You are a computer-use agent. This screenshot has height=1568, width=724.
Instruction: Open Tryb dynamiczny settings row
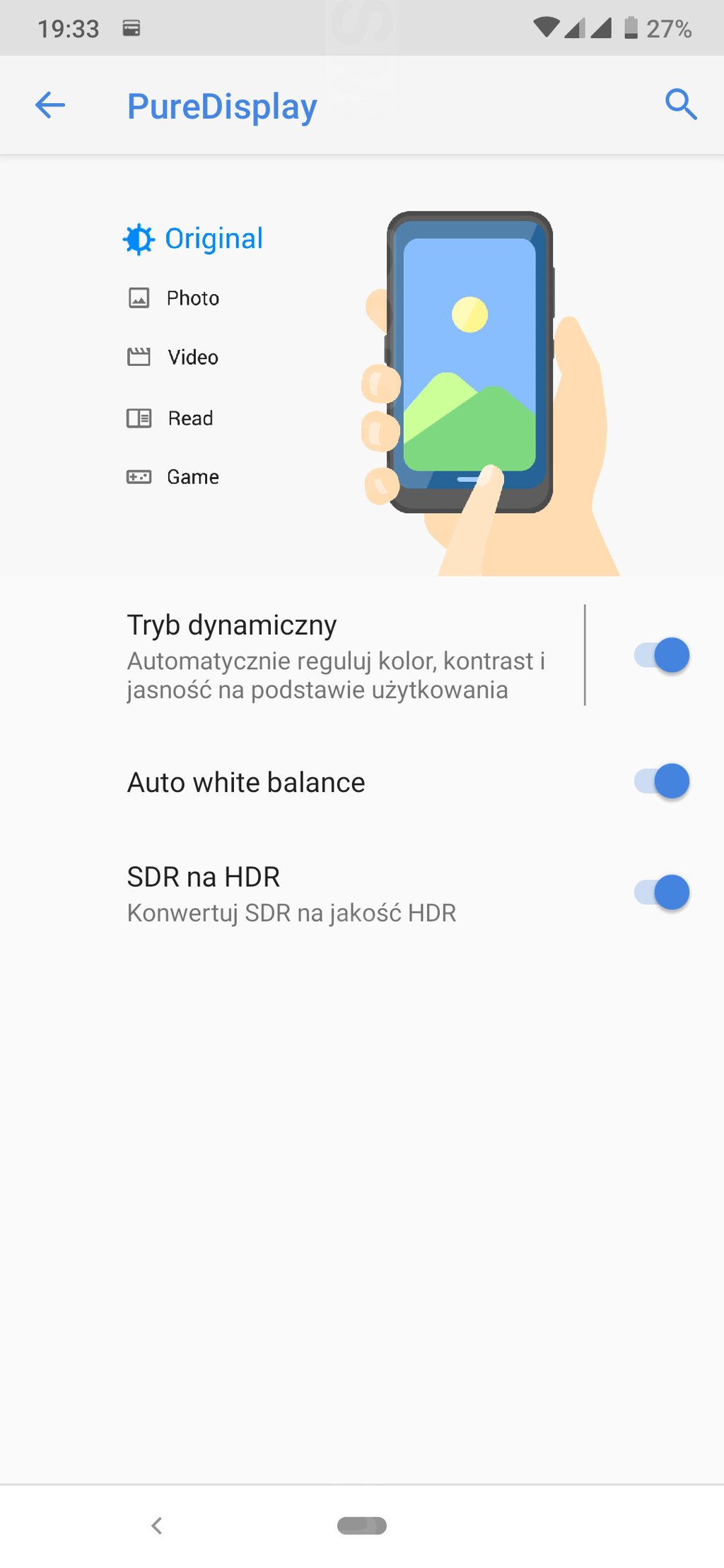tap(336, 656)
